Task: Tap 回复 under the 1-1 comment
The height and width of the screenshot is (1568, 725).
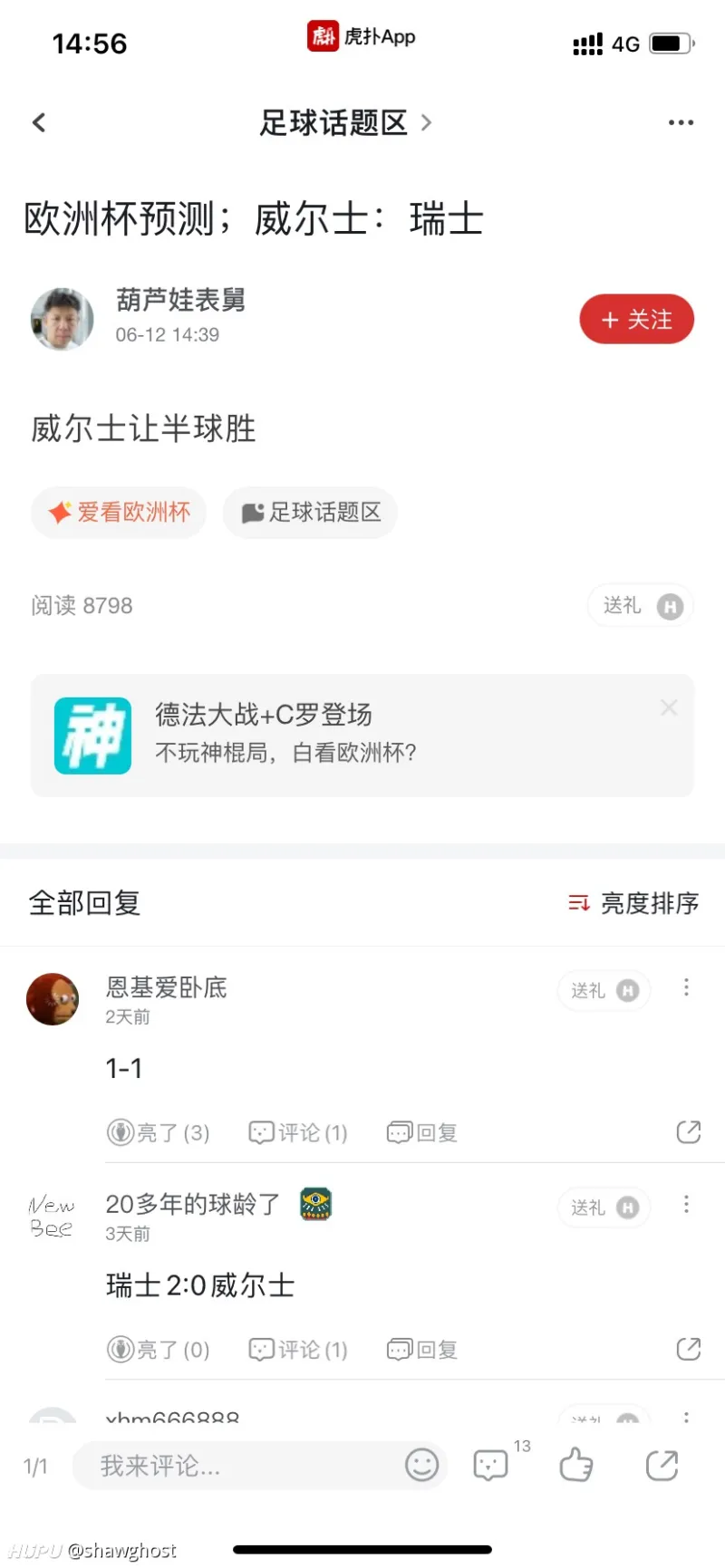Action: tap(420, 1131)
